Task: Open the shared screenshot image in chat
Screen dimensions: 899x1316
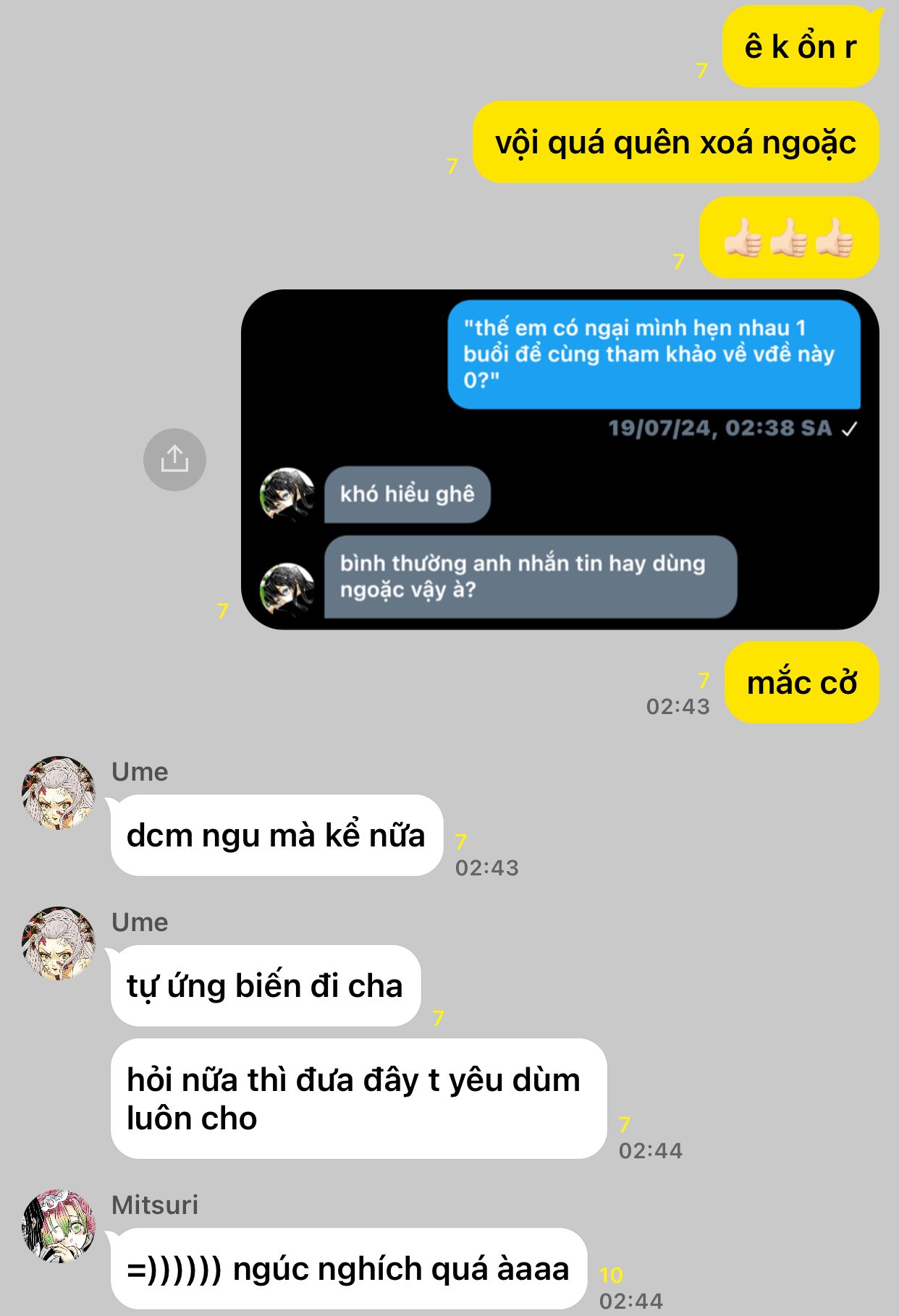Action: [560, 459]
